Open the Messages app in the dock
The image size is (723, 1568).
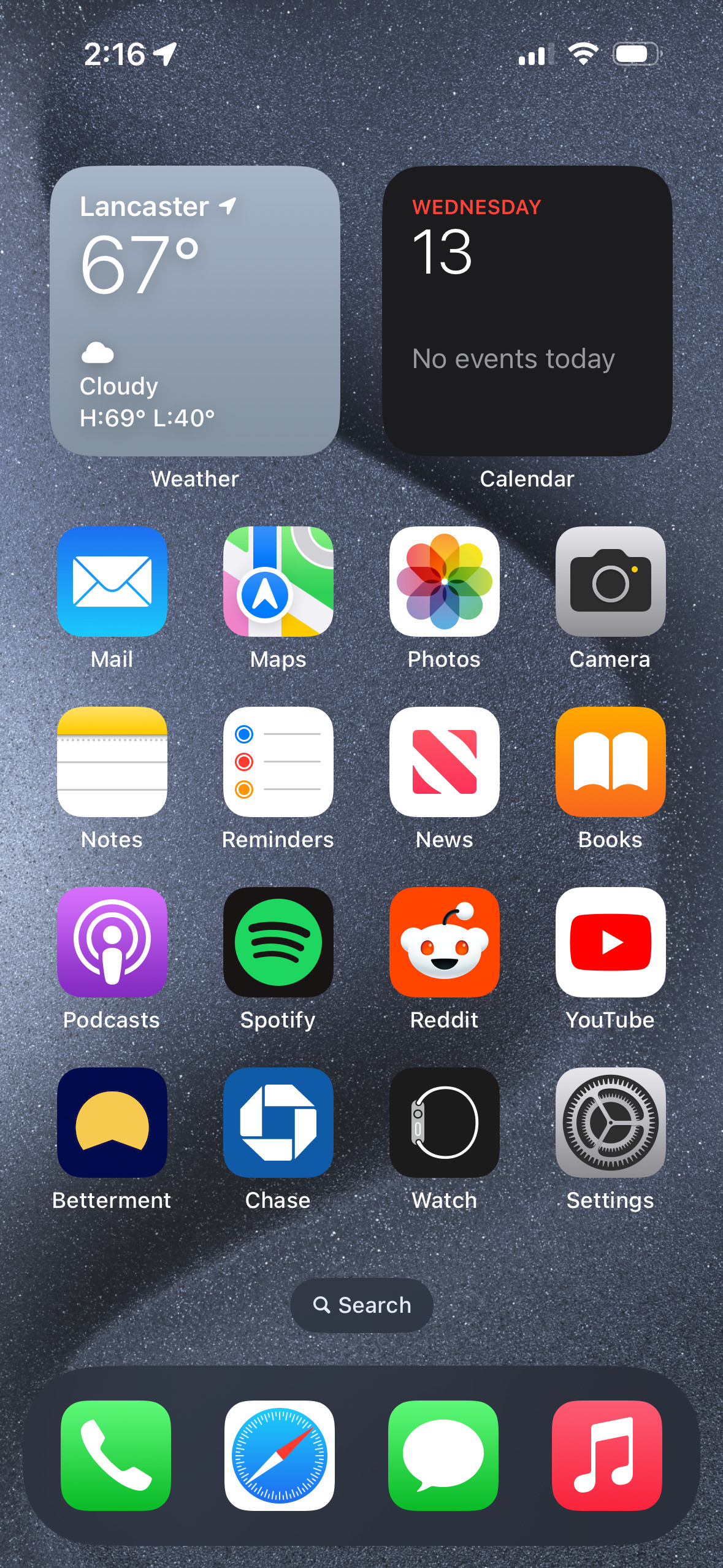(443, 1455)
